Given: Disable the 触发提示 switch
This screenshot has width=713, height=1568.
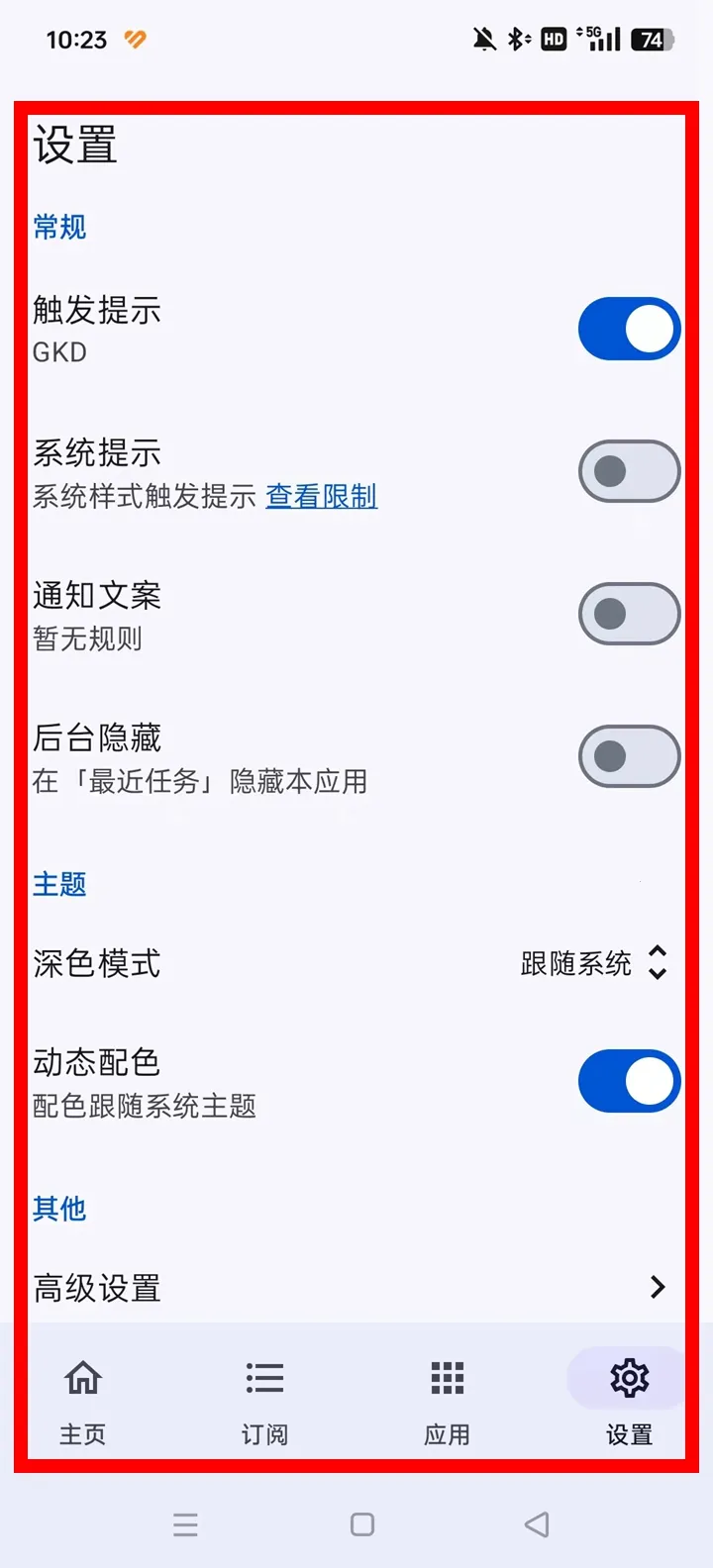Looking at the screenshot, I should pos(628,328).
